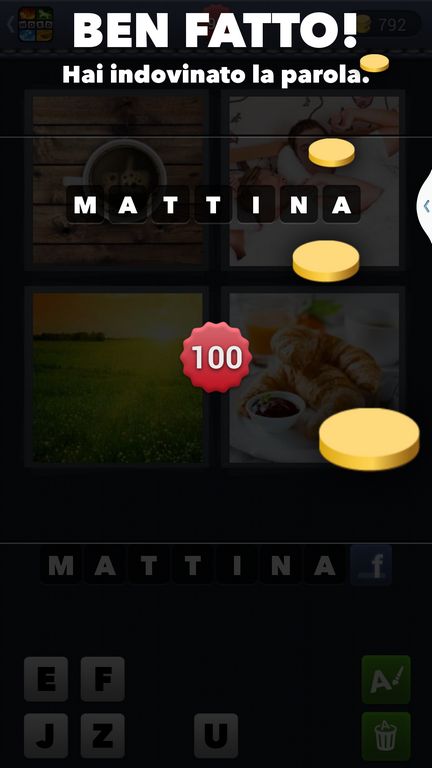432x768 pixels.
Task: Select the letter J tile
Action: point(46,736)
